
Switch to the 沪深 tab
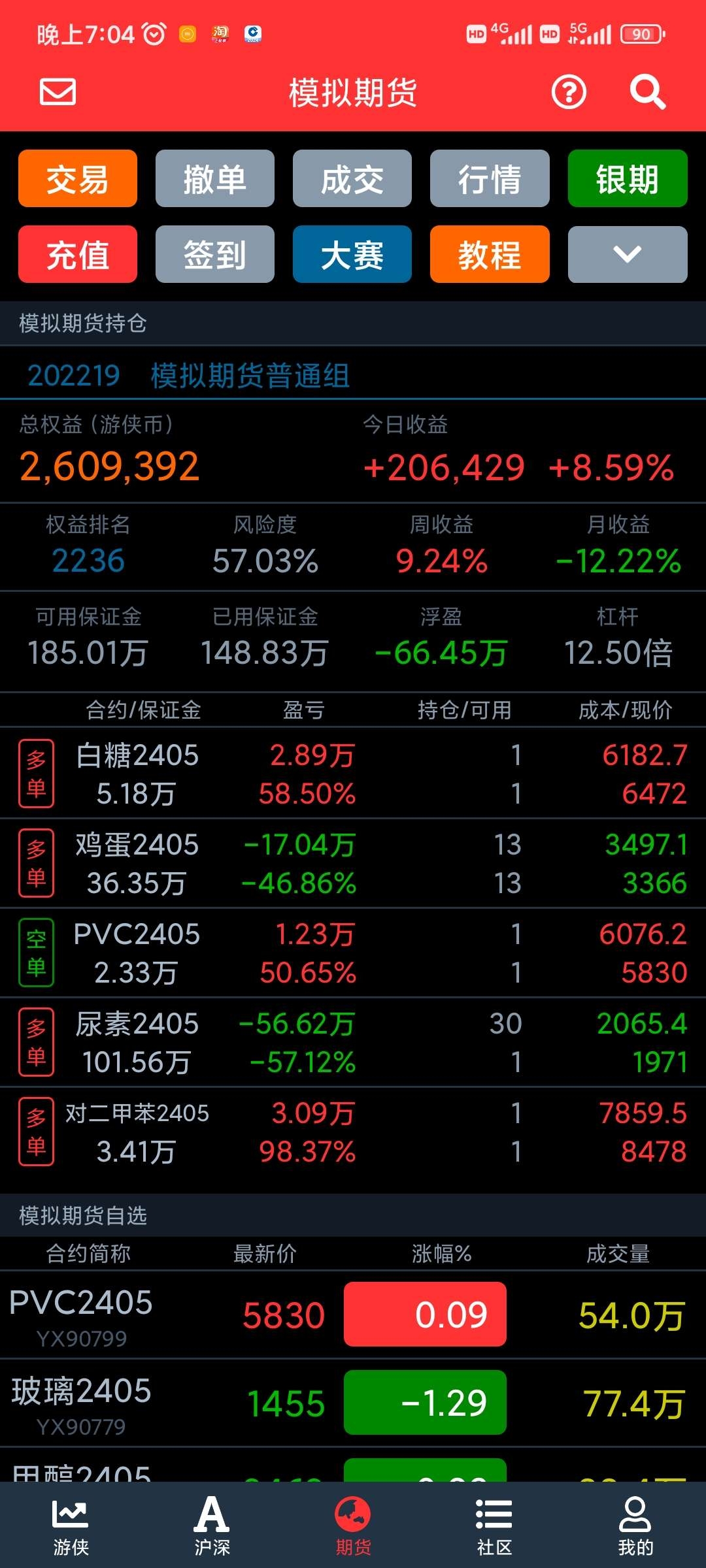coord(212,1526)
